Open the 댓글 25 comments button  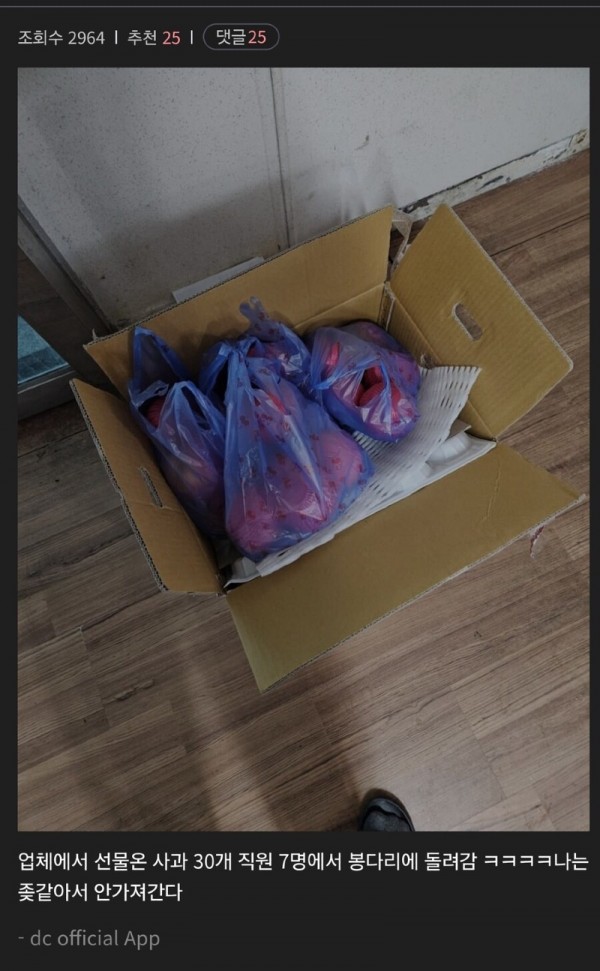[240, 38]
